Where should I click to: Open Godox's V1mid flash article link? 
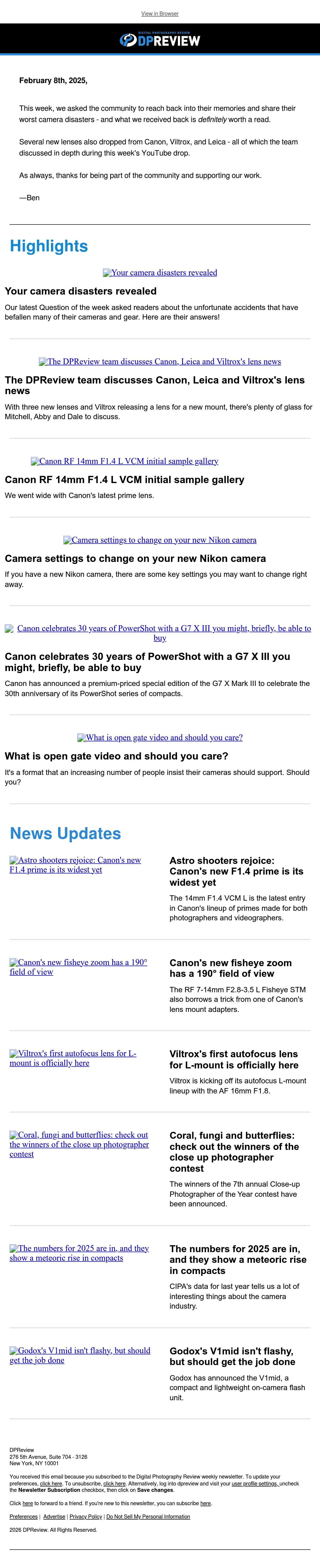pyautogui.click(x=80, y=1355)
